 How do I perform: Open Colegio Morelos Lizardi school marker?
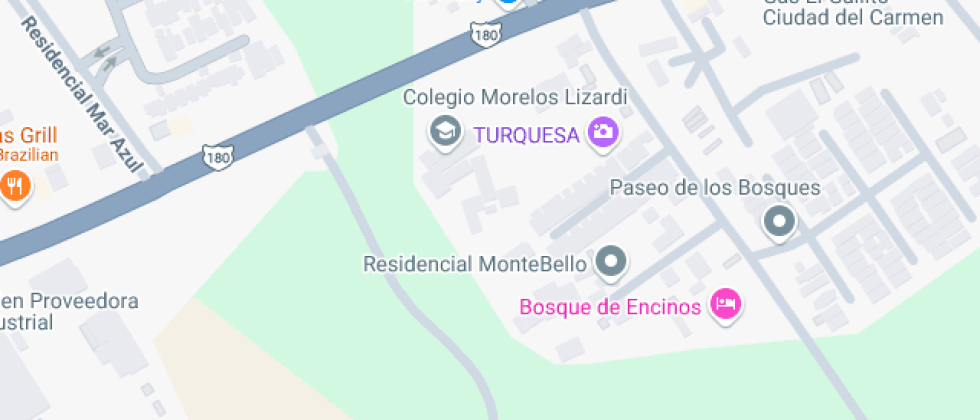(x=443, y=131)
